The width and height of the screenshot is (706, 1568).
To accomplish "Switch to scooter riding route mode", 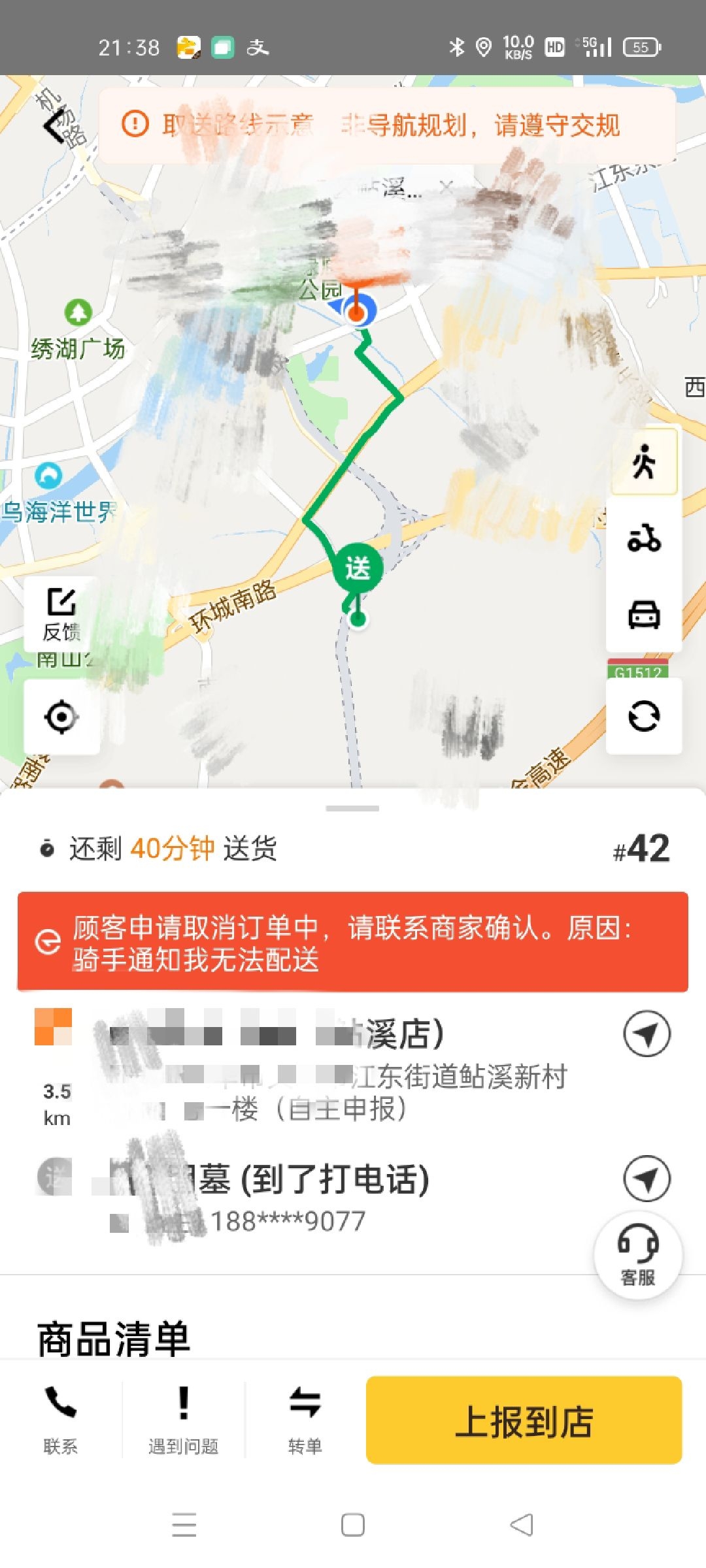I will 644,538.
